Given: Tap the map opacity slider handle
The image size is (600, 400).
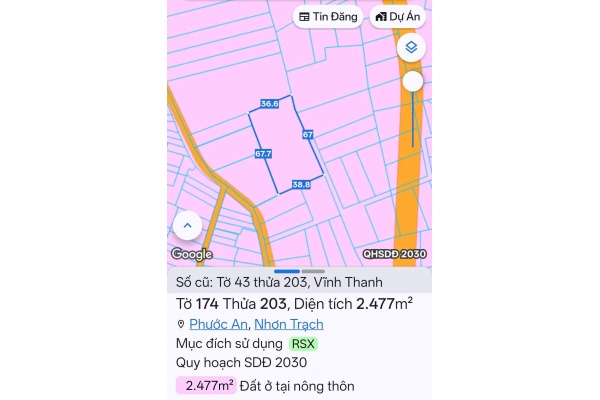Looking at the screenshot, I should tap(412, 82).
